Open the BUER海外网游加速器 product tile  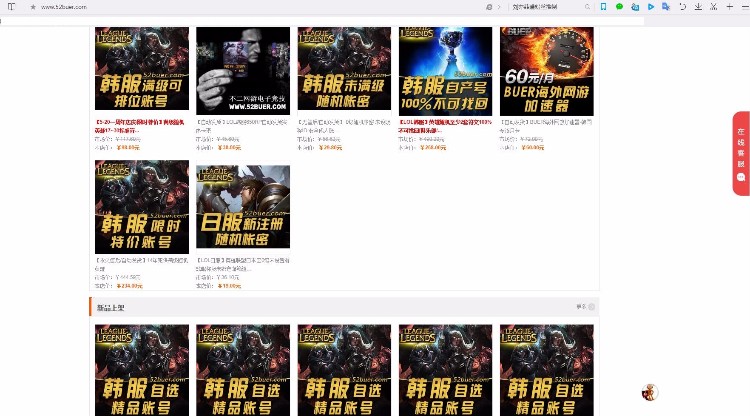click(x=546, y=68)
